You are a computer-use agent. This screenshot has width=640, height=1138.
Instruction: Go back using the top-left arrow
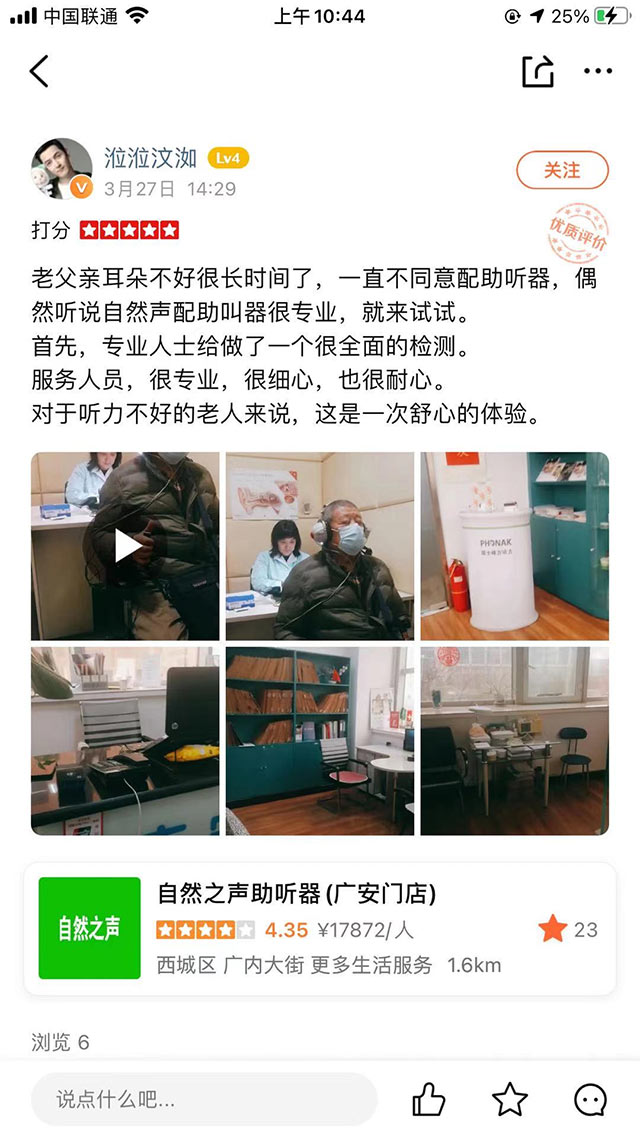[x=39, y=72]
